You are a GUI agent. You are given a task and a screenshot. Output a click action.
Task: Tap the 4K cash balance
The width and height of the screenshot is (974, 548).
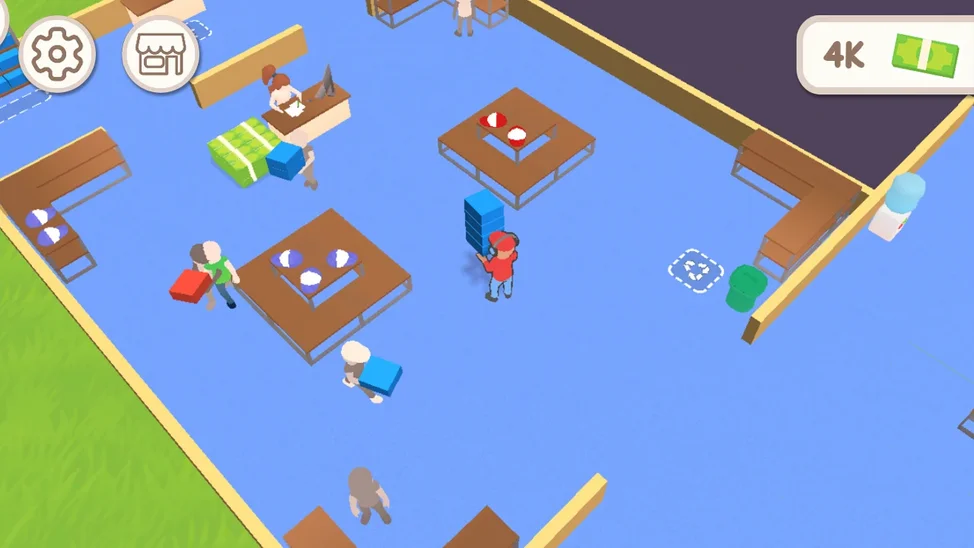[886, 55]
